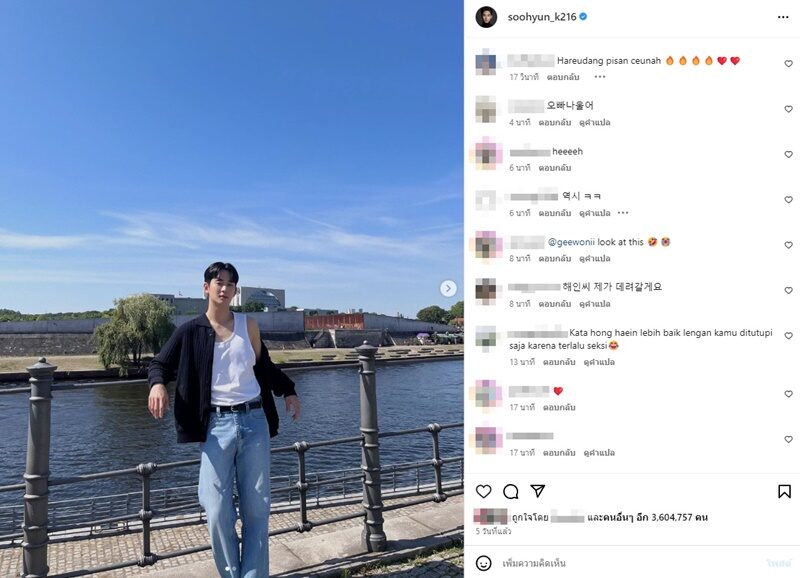The image size is (800, 578).
Task: Open more options on the '역시 ㅋㅋ' comment
Action: pyautogui.click(x=623, y=213)
